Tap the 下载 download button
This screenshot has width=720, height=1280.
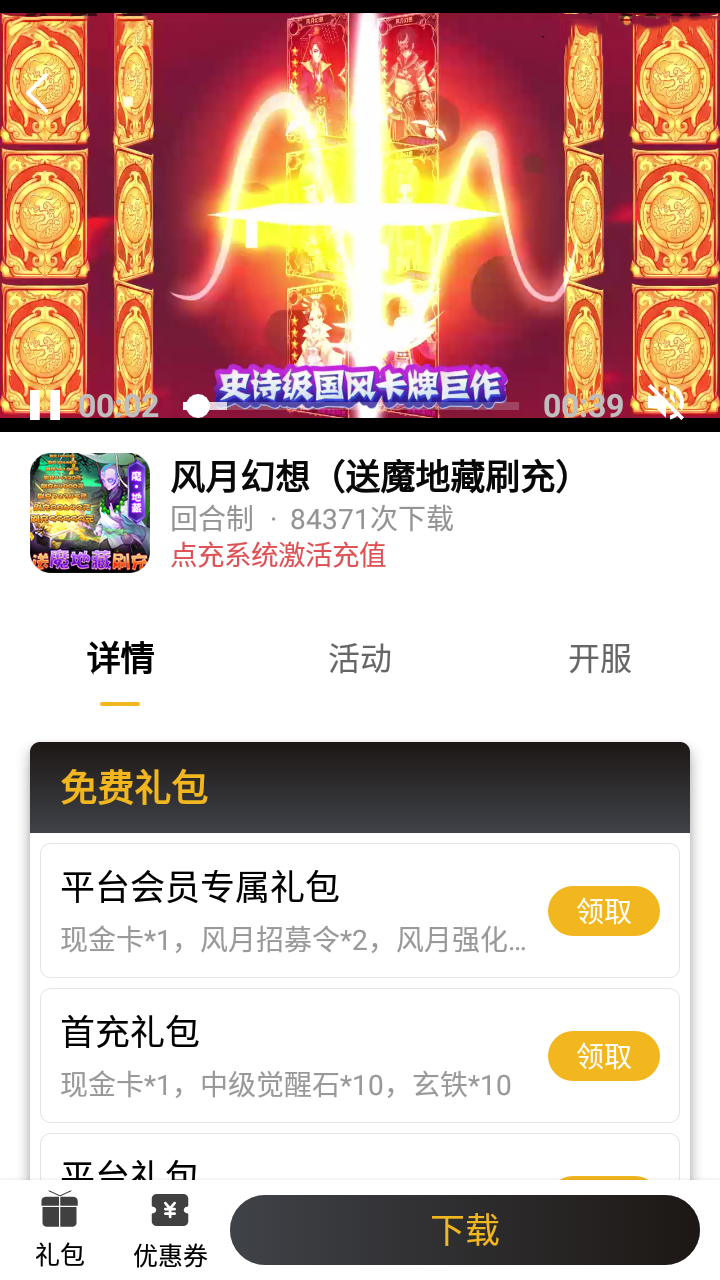tap(466, 1228)
